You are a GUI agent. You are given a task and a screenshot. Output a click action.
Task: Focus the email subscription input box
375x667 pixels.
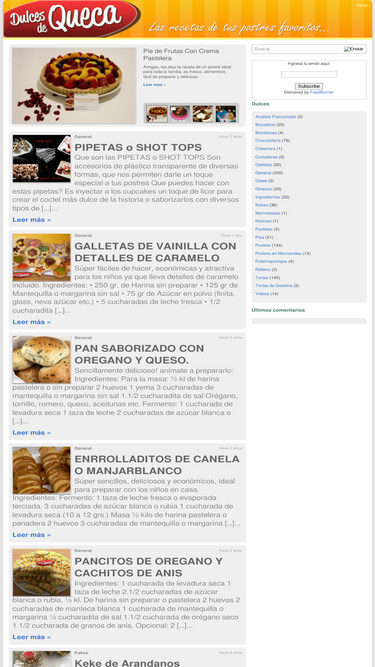click(309, 74)
